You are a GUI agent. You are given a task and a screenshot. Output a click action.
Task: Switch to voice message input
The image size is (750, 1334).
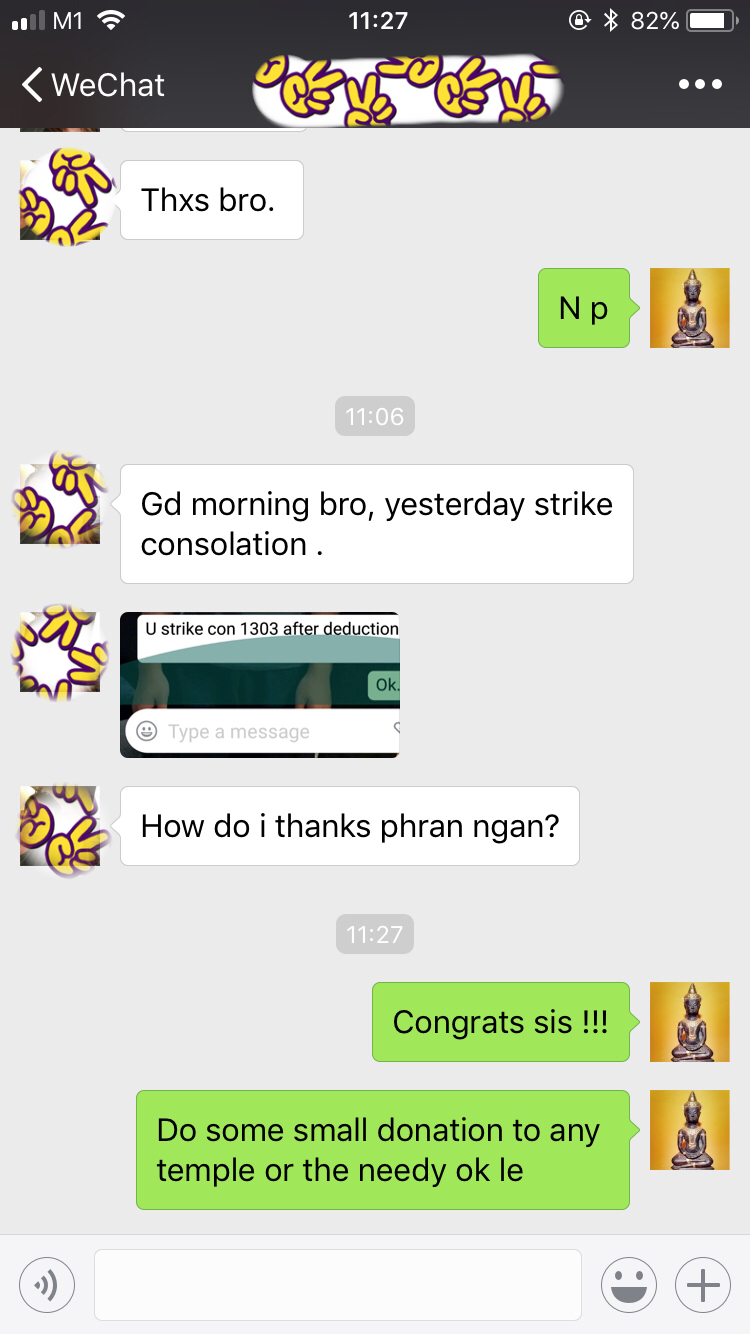tap(47, 1284)
